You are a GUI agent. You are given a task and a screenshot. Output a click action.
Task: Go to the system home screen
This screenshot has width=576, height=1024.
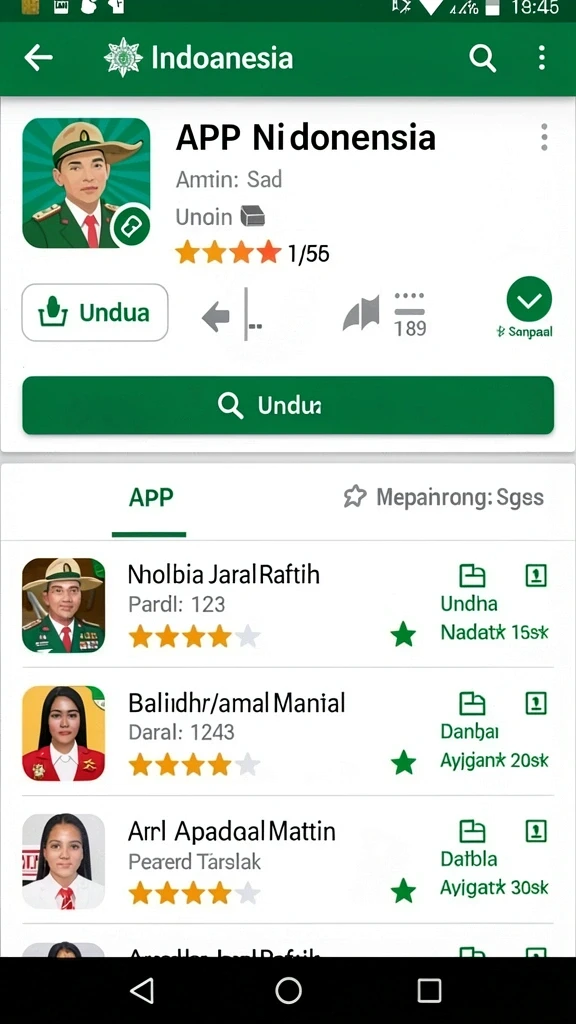(288, 991)
